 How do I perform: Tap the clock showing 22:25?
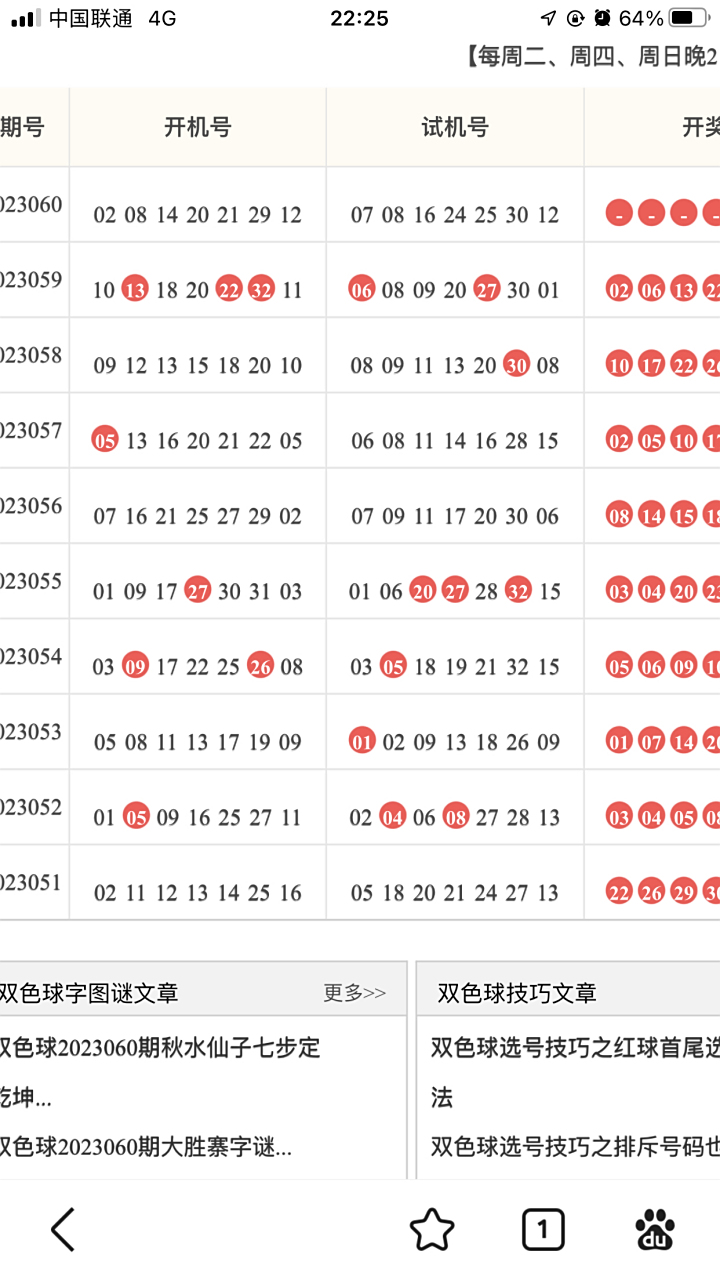point(357,17)
